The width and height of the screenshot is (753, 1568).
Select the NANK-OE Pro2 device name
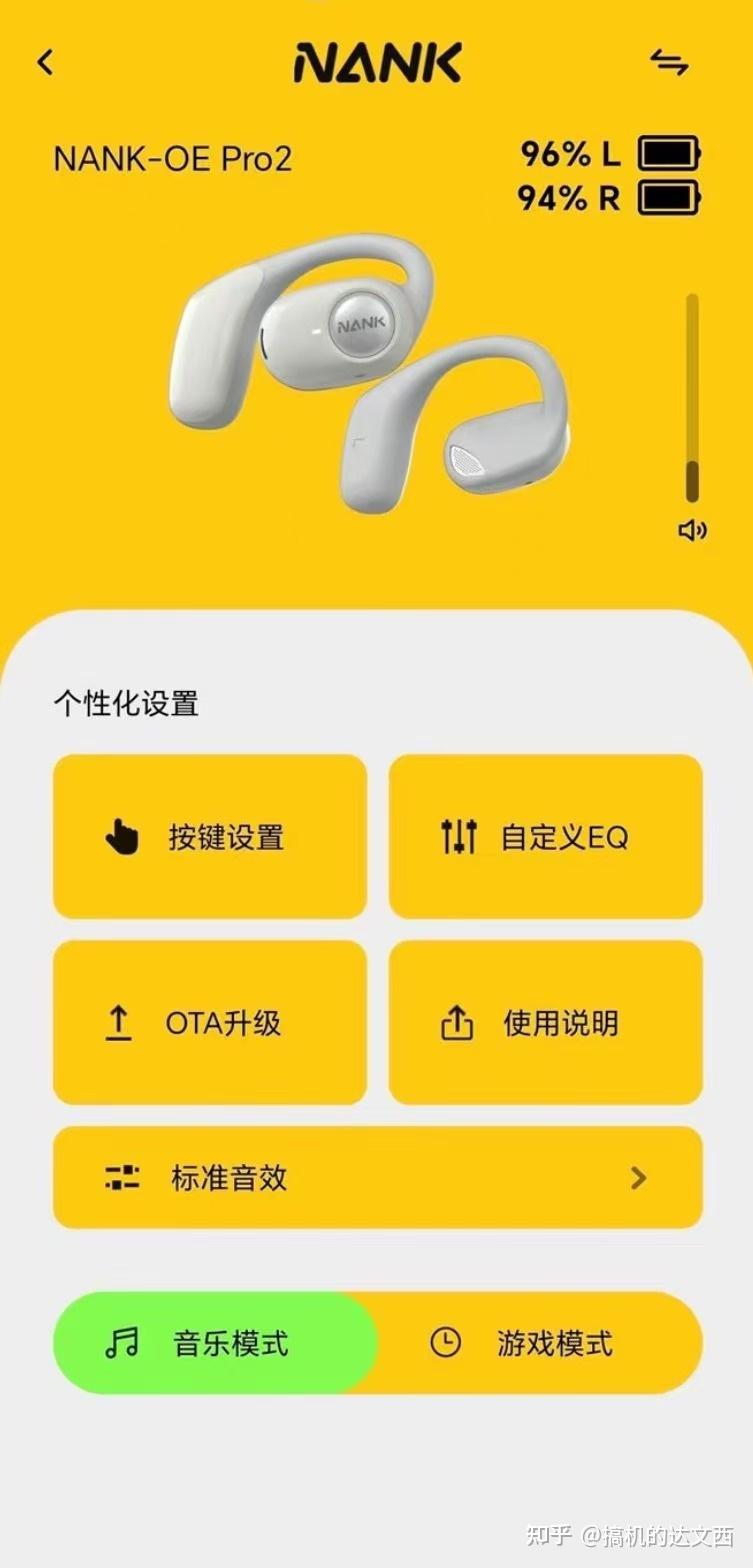tap(171, 158)
